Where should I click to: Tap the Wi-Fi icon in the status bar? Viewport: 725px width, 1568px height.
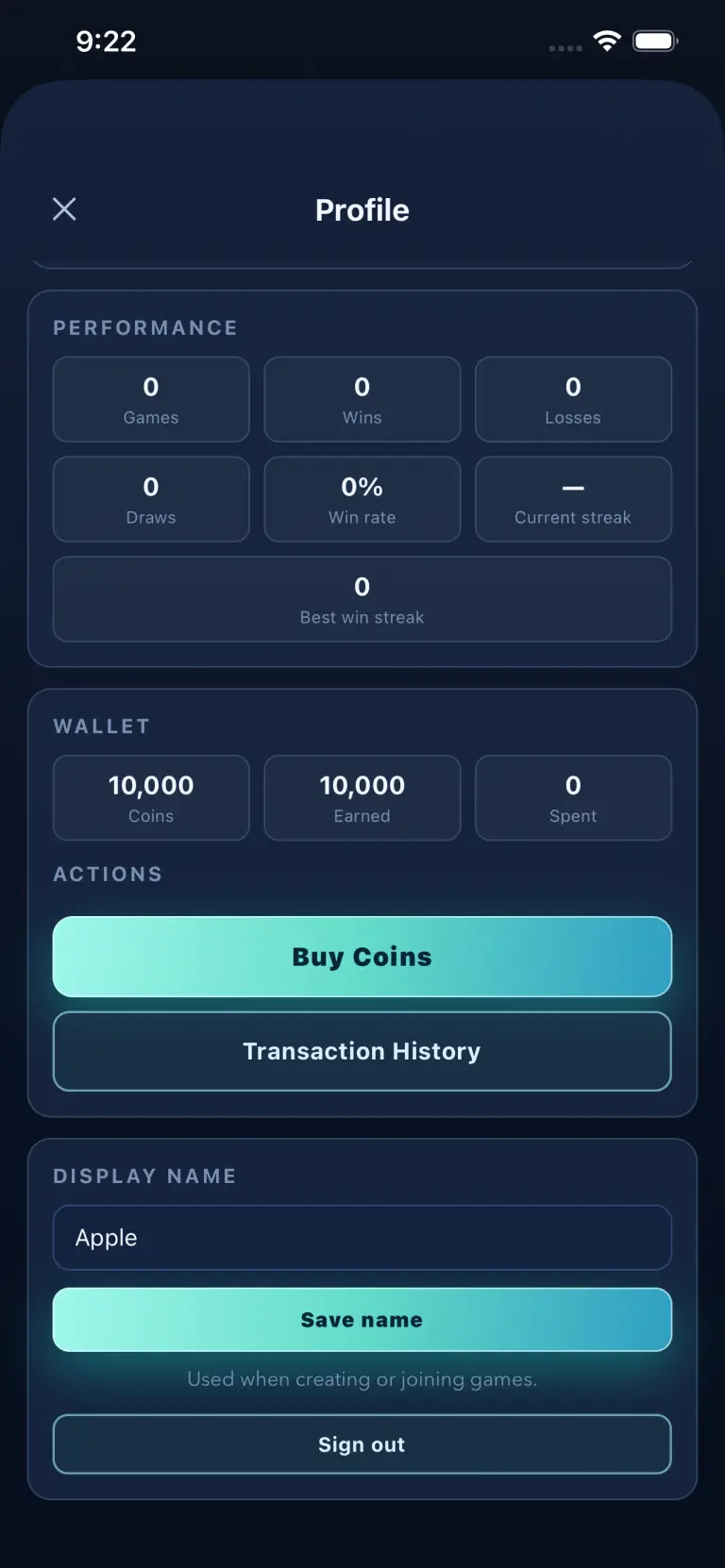(x=607, y=41)
